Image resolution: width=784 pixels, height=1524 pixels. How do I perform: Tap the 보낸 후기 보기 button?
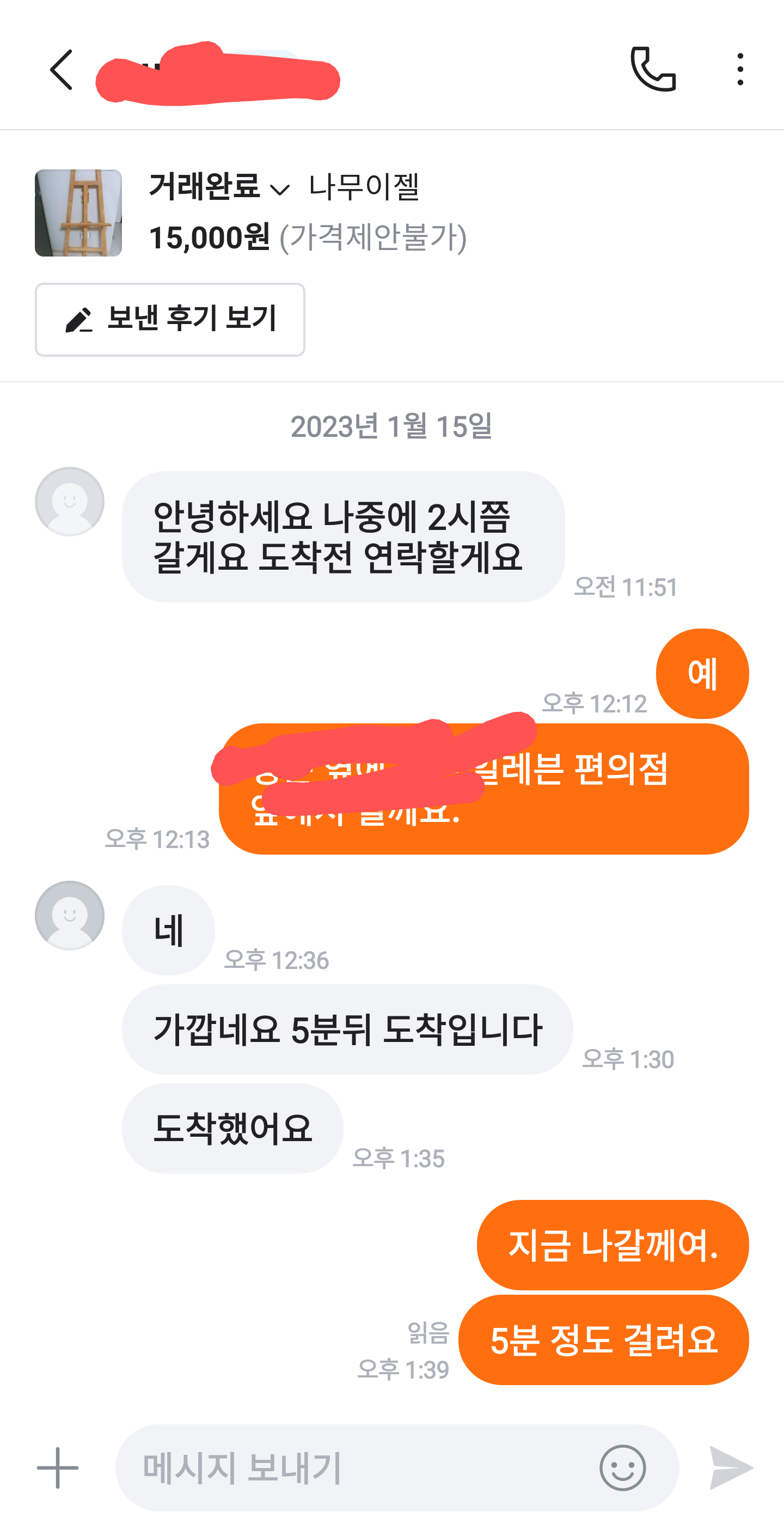point(170,320)
